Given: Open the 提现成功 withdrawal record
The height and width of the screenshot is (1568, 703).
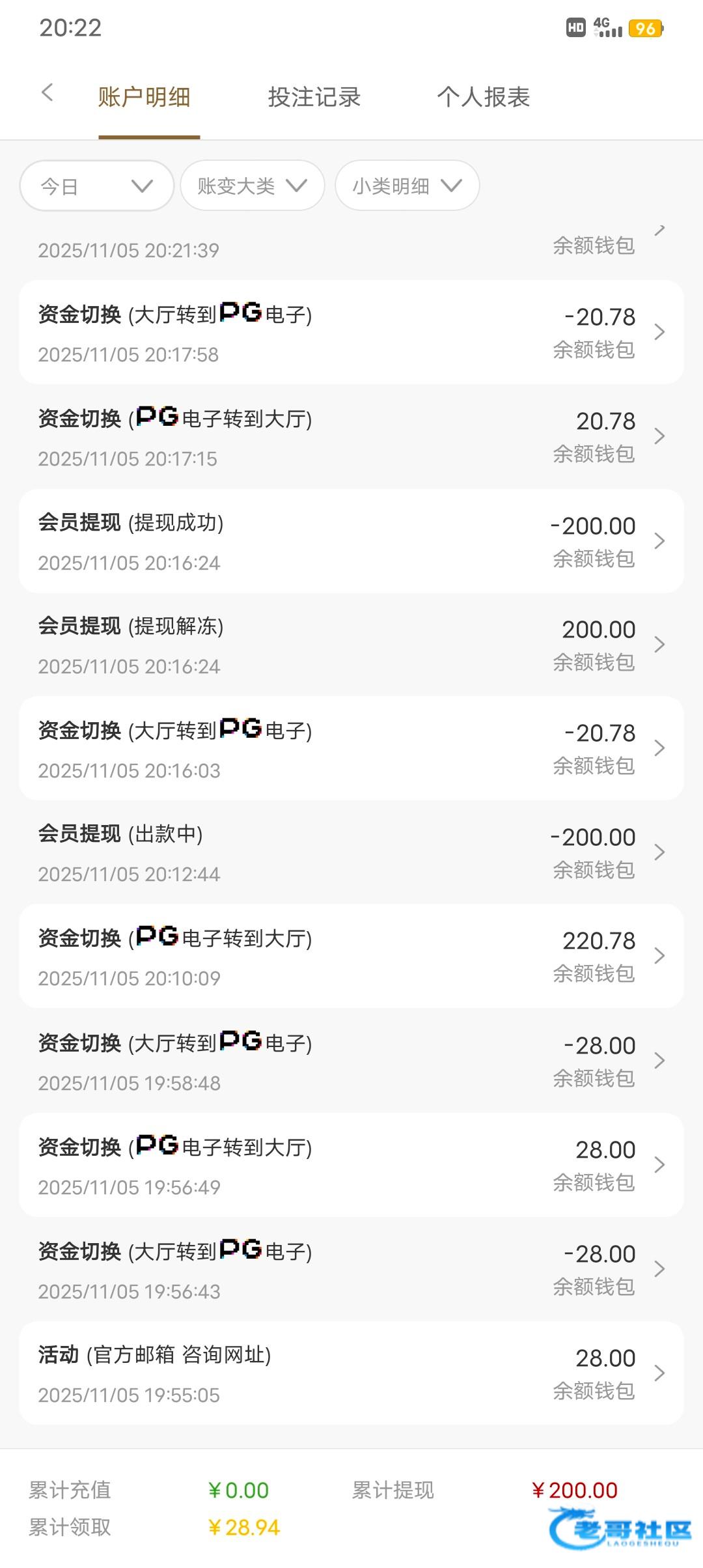Looking at the screenshot, I should coord(351,541).
